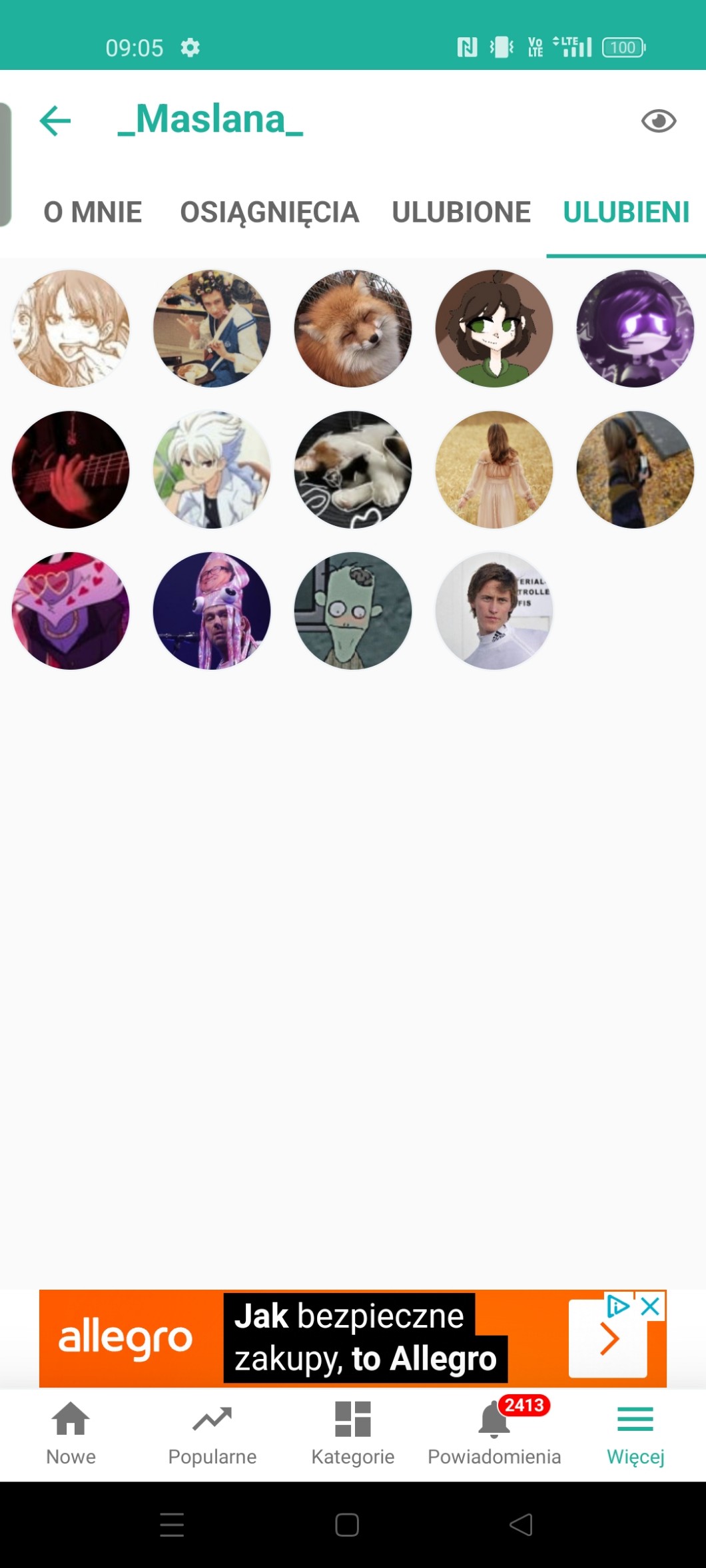This screenshot has height=1568, width=706.
Task: Open the avatar with squid hats
Action: point(212,611)
